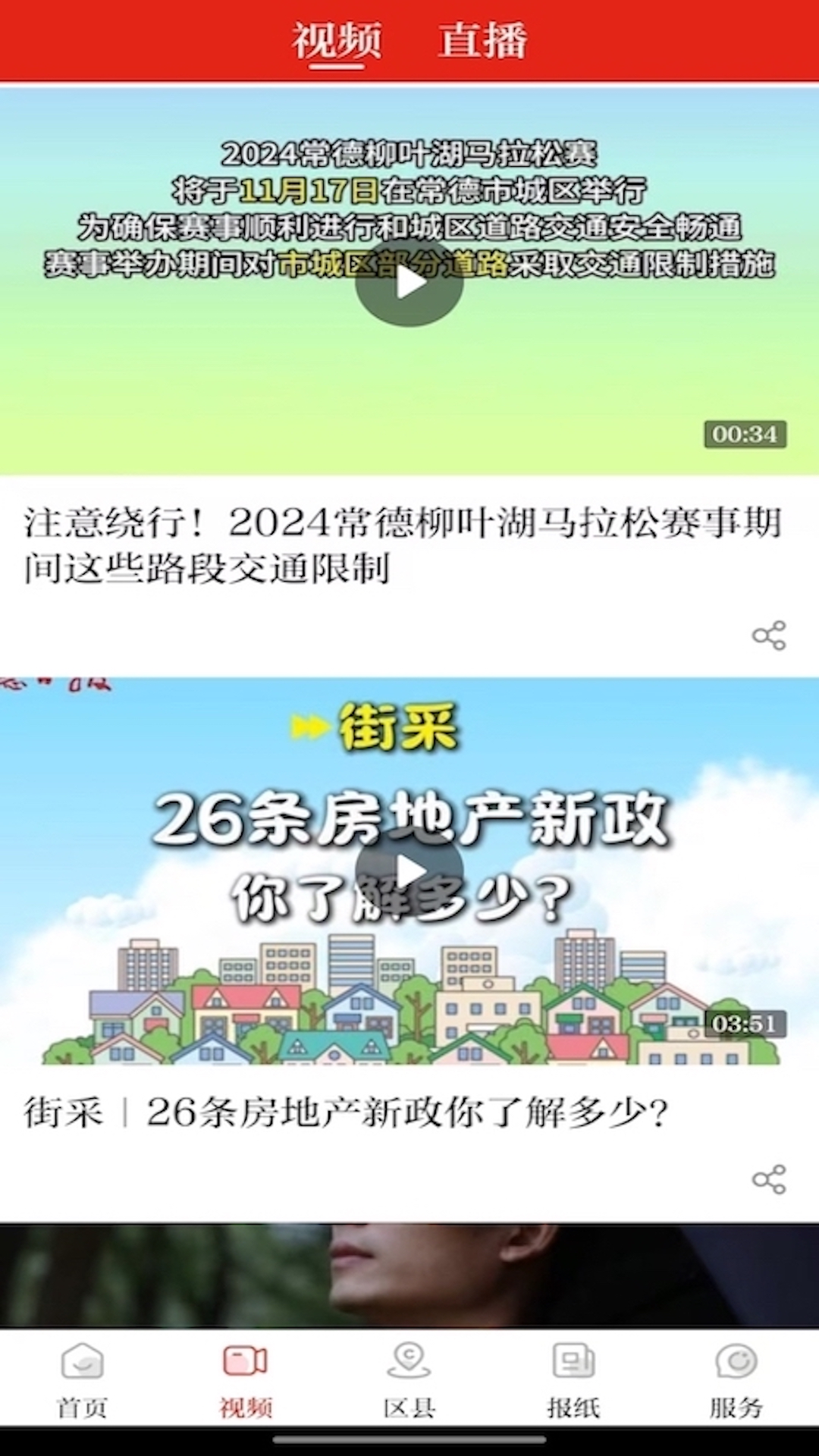819x1456 pixels.
Task: Open the 街采｜26条房地产新政 article title
Action: coord(346,1112)
